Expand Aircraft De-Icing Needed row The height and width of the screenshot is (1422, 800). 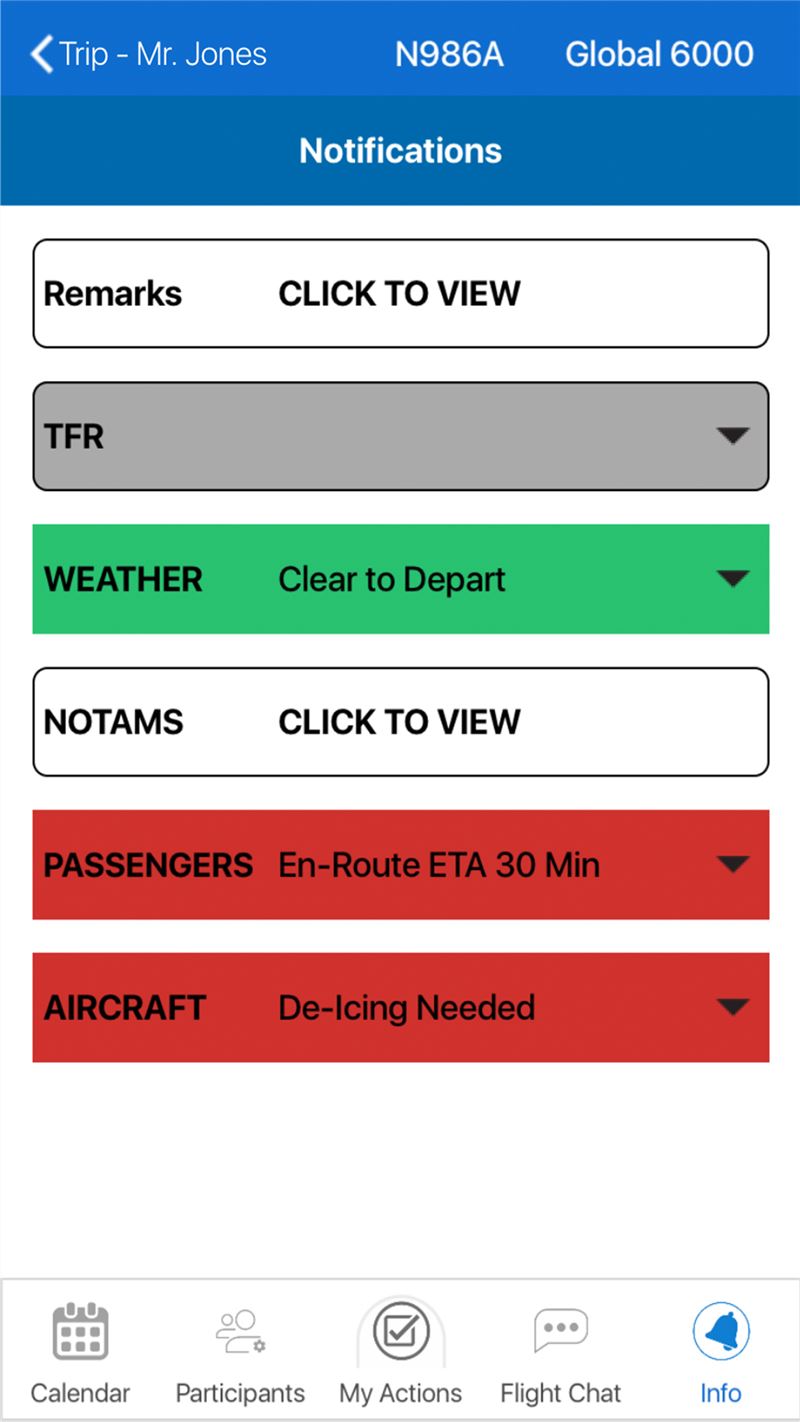(x=401, y=1007)
